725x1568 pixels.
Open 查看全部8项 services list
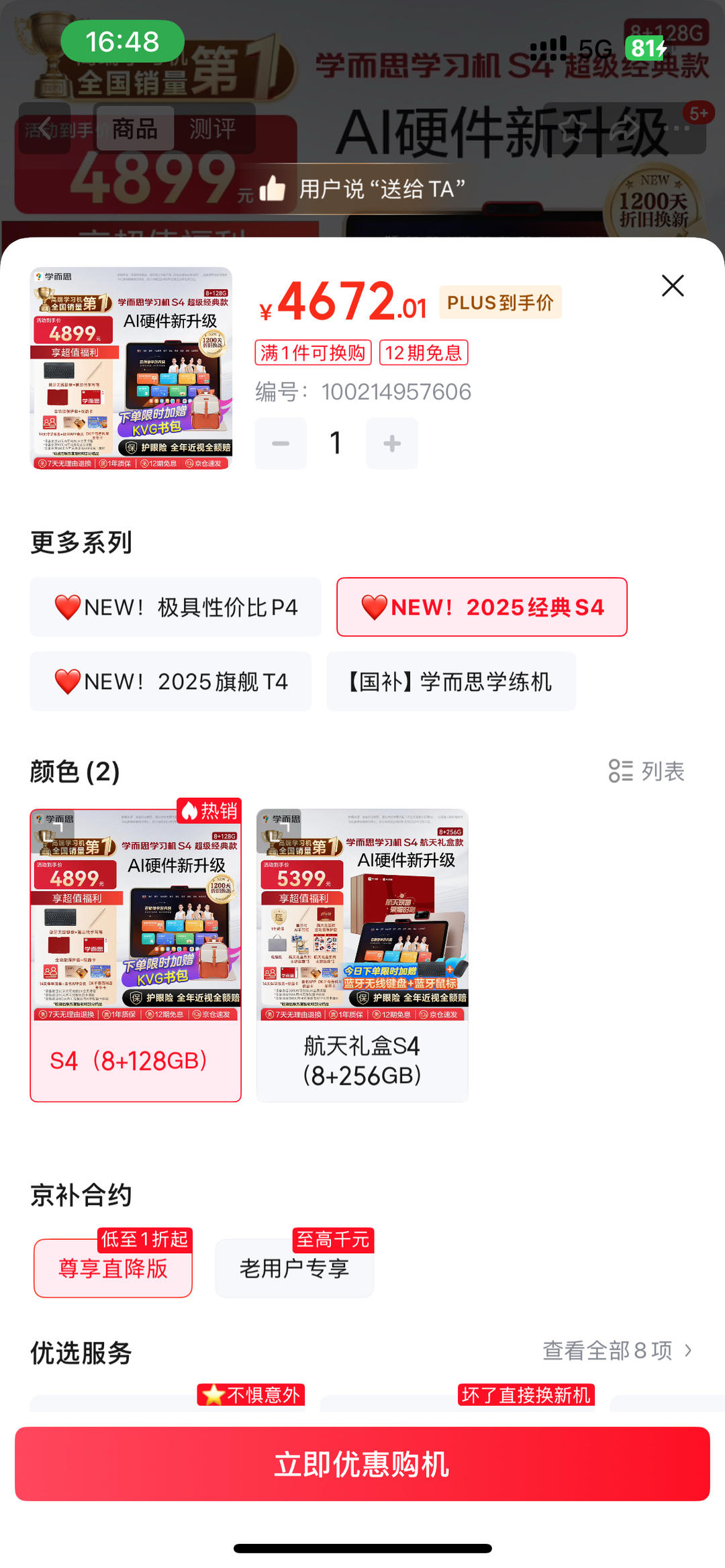click(x=616, y=1351)
